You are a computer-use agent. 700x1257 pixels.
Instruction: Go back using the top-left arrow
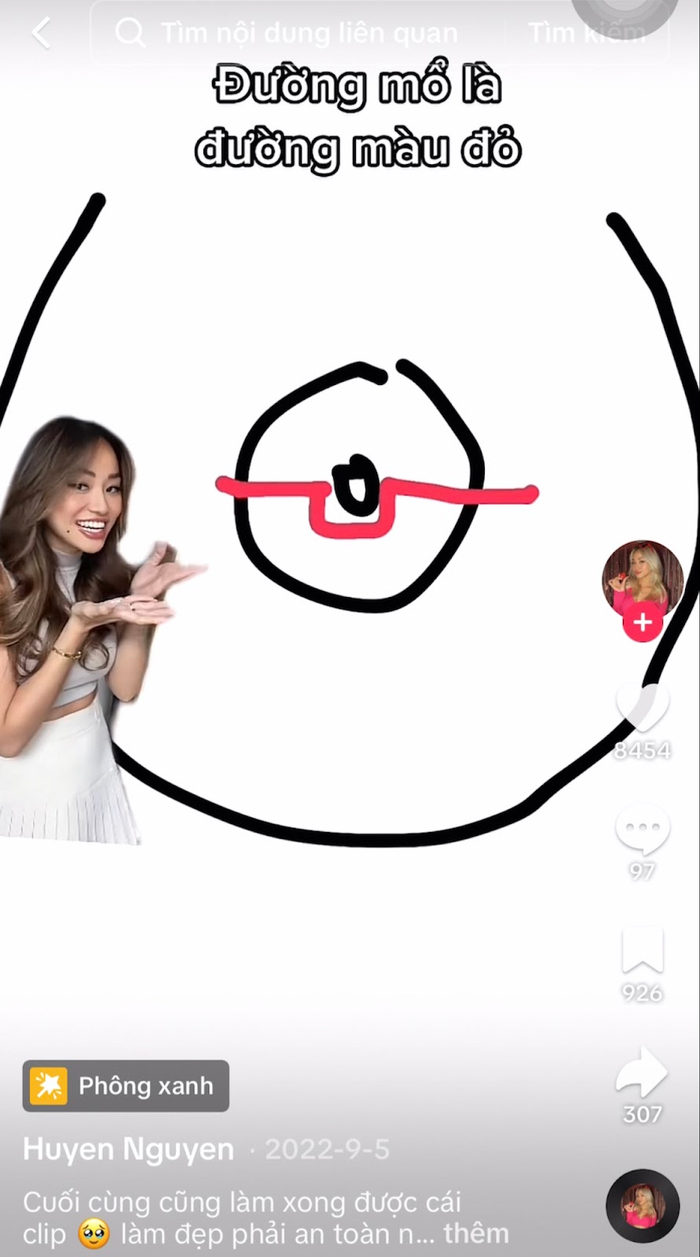tap(41, 33)
